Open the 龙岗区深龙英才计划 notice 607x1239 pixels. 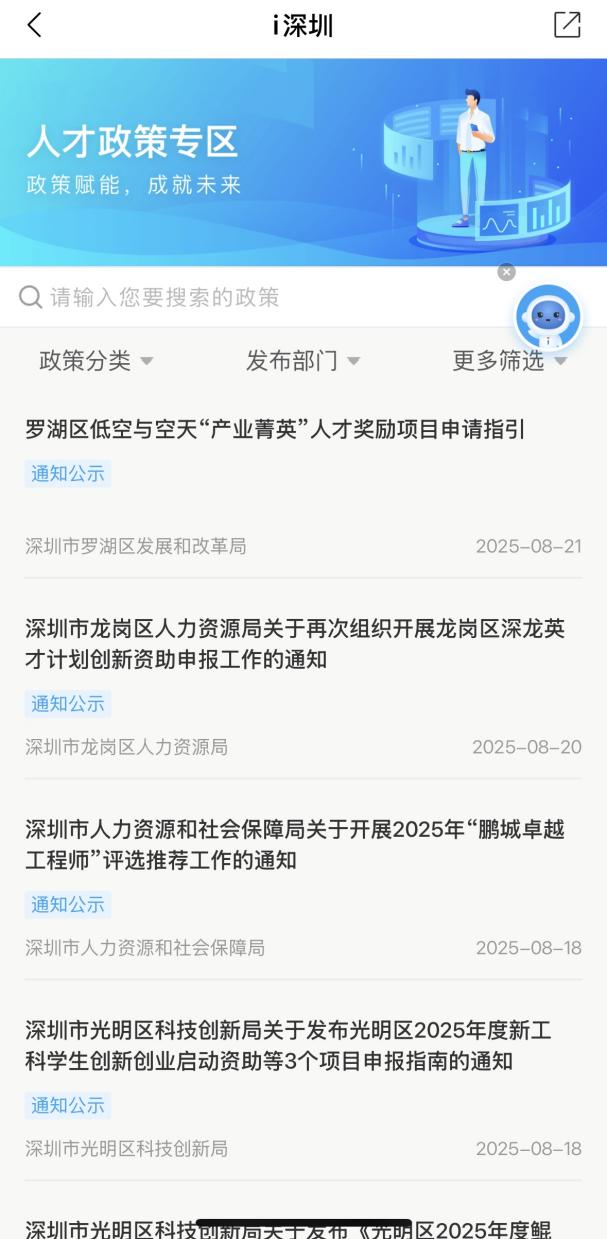coord(295,643)
